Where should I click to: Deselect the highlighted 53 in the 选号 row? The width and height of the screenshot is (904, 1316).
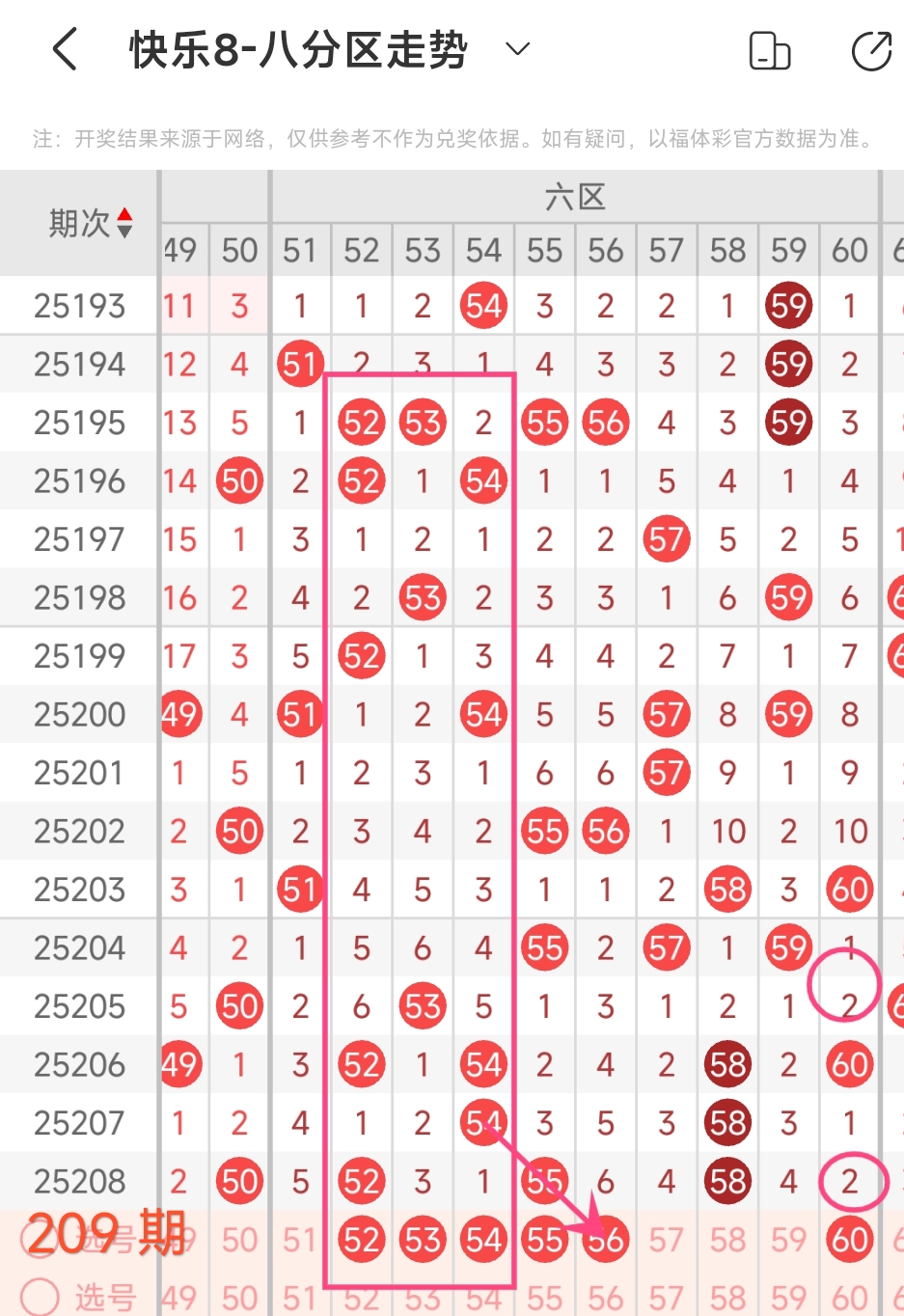(x=423, y=1240)
